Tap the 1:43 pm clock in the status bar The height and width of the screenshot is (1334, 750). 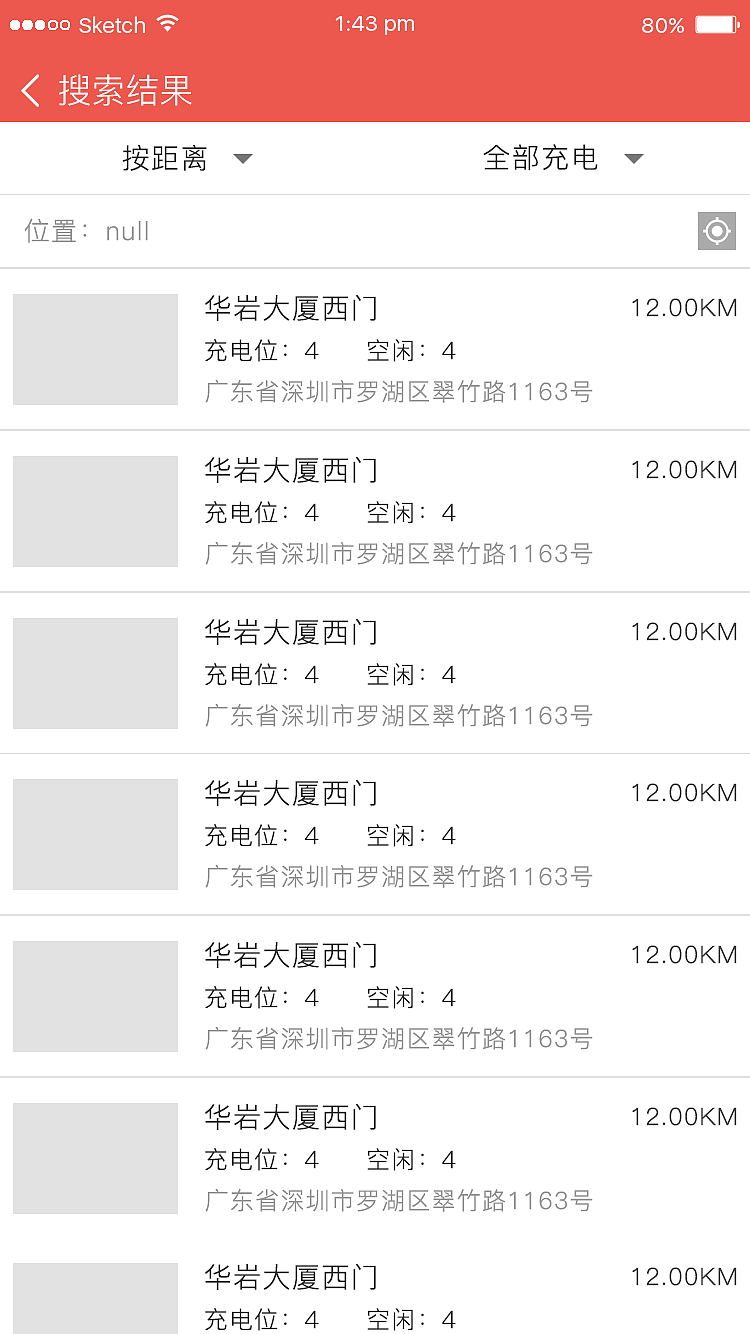[375, 23]
